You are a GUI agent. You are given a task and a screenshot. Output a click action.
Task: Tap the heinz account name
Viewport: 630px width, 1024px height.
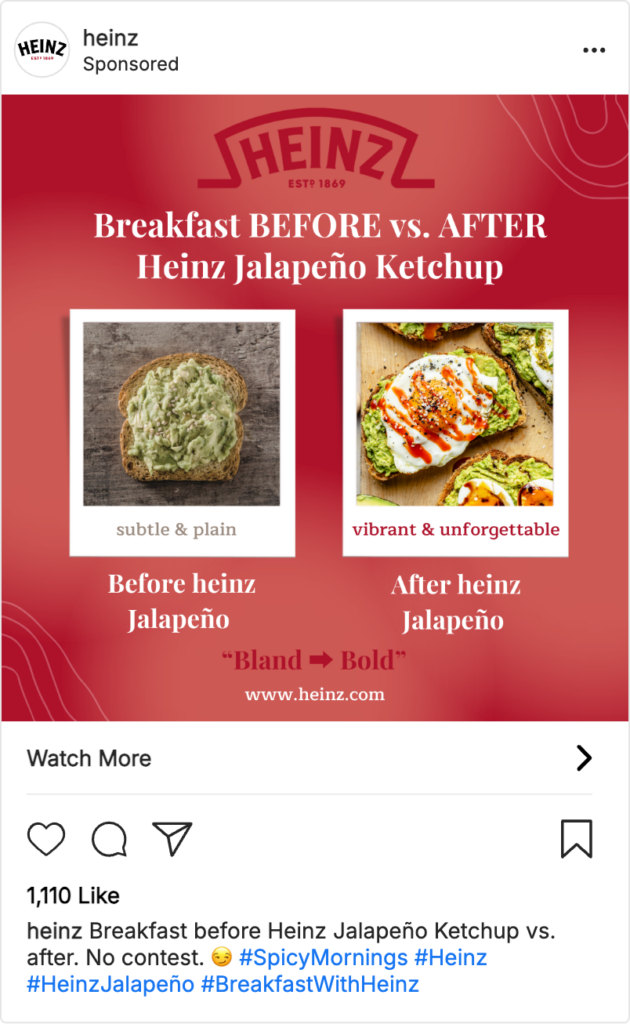110,38
